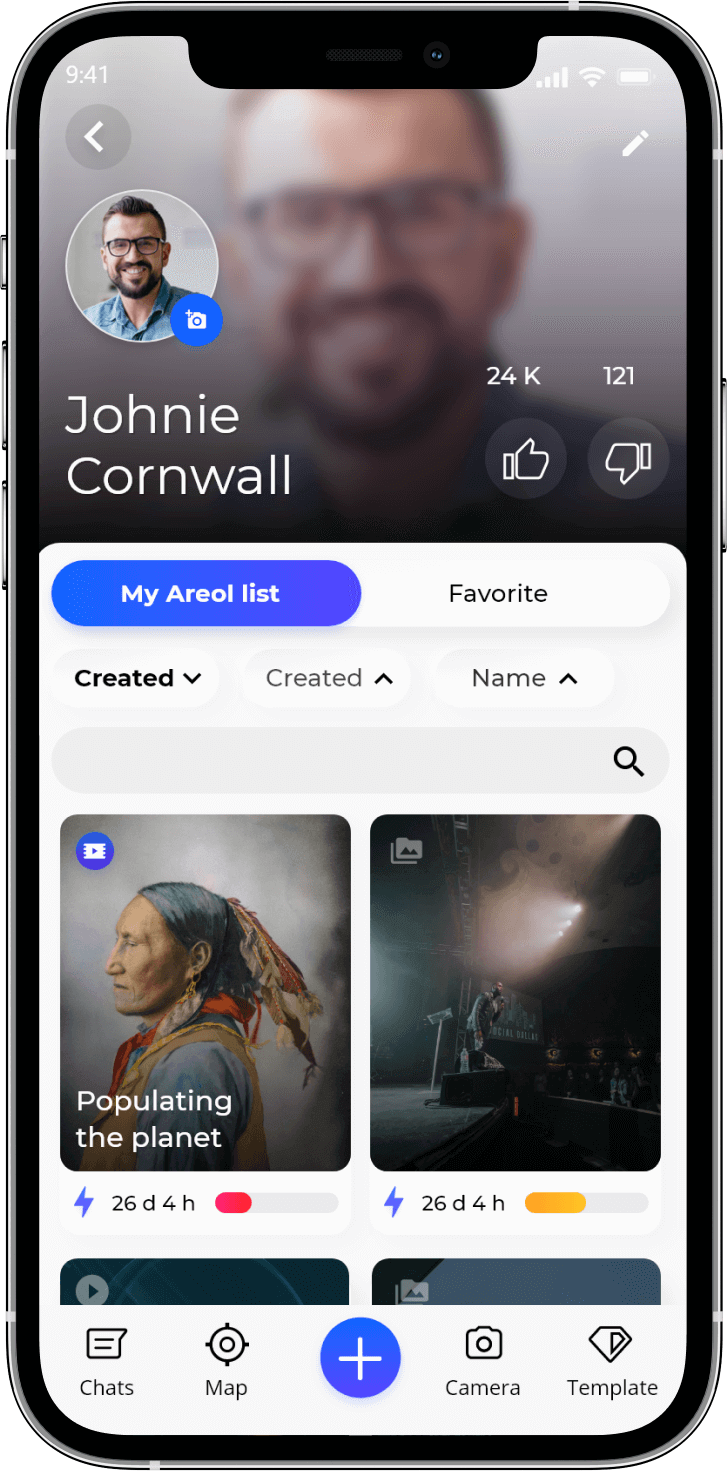Create new item with plus button
The height and width of the screenshot is (1471, 728).
pos(360,1358)
